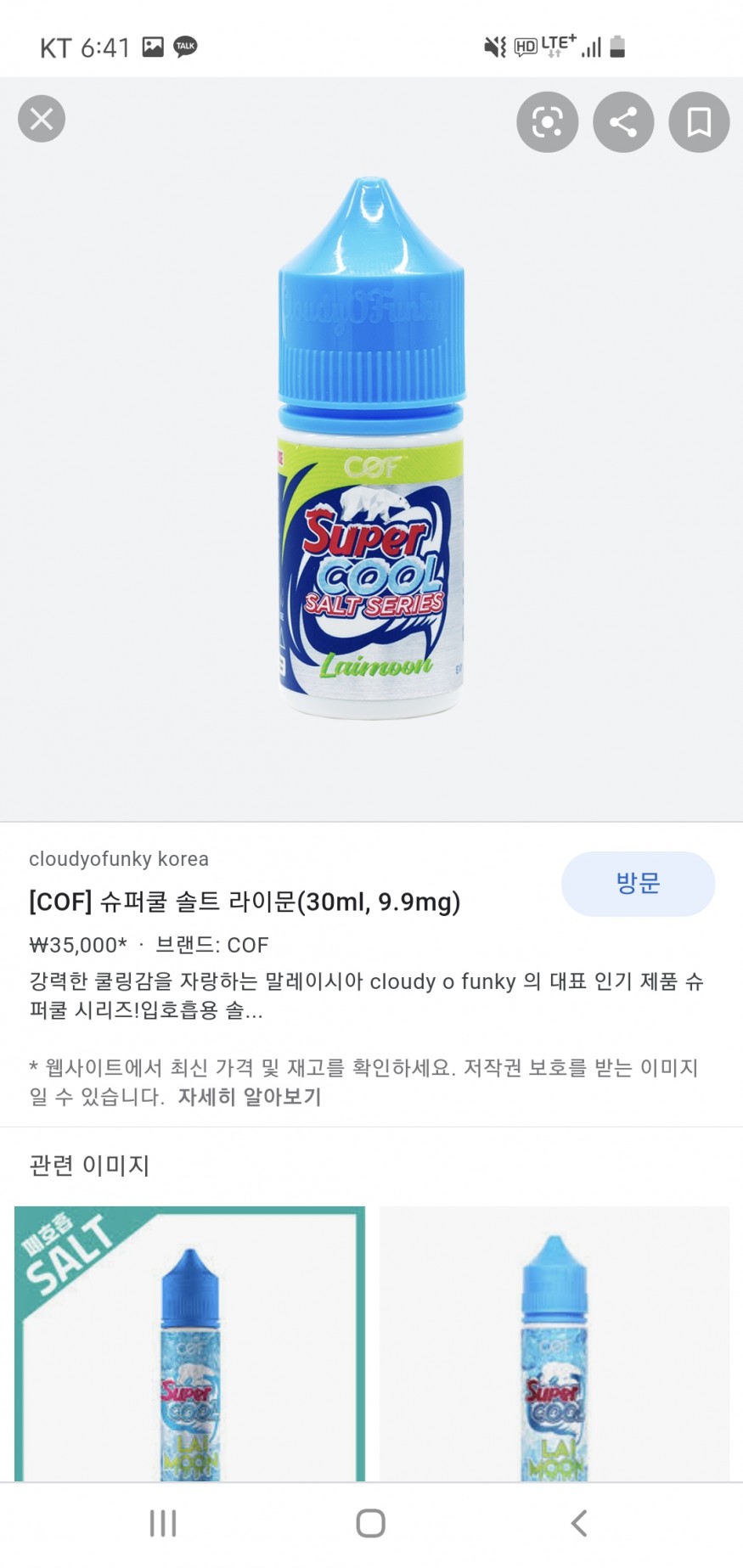Viewport: 743px width, 1568px height.
Task: Open the main COF Super Cool product image
Action: (372, 448)
